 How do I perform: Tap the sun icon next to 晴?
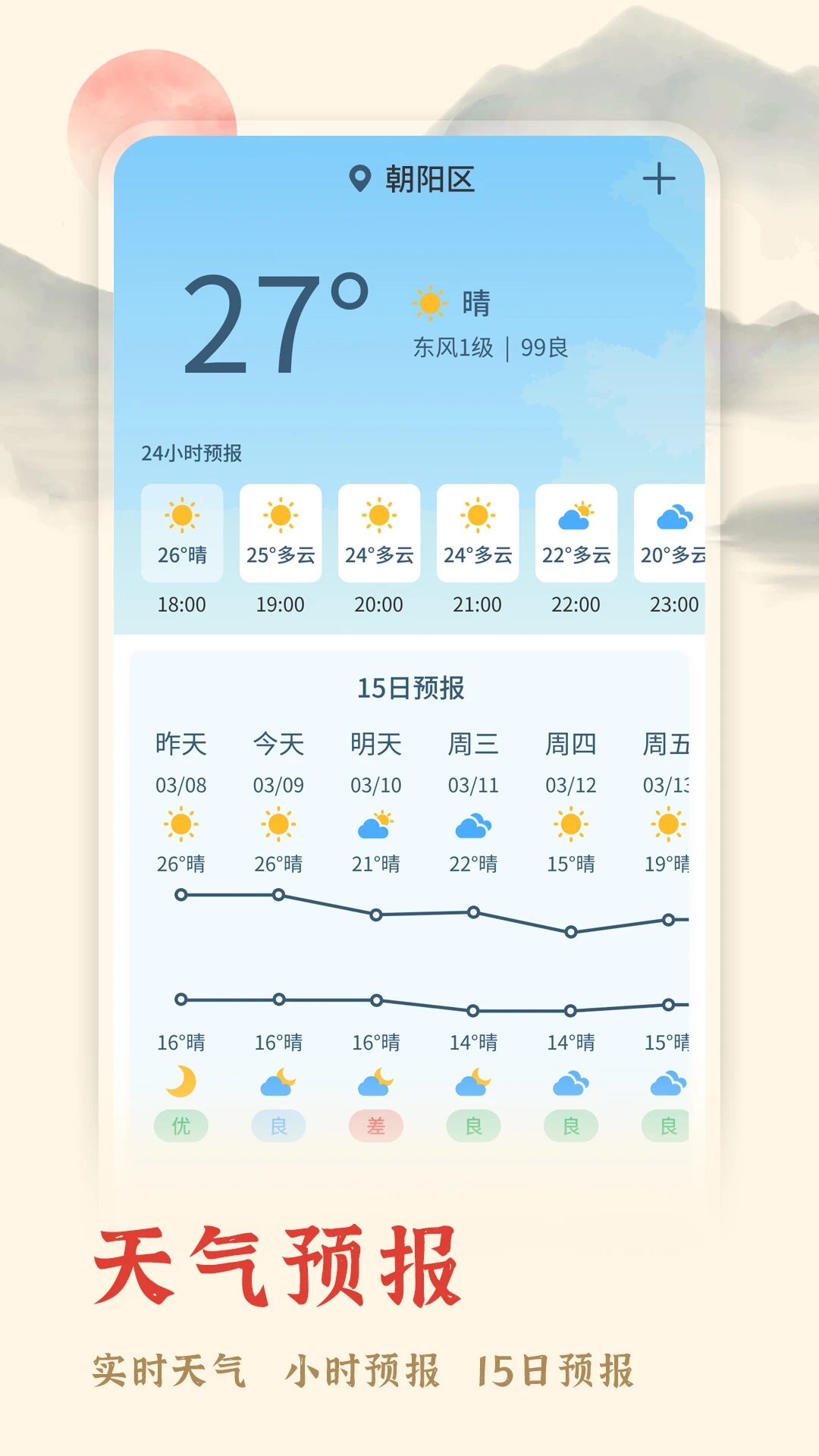(429, 303)
